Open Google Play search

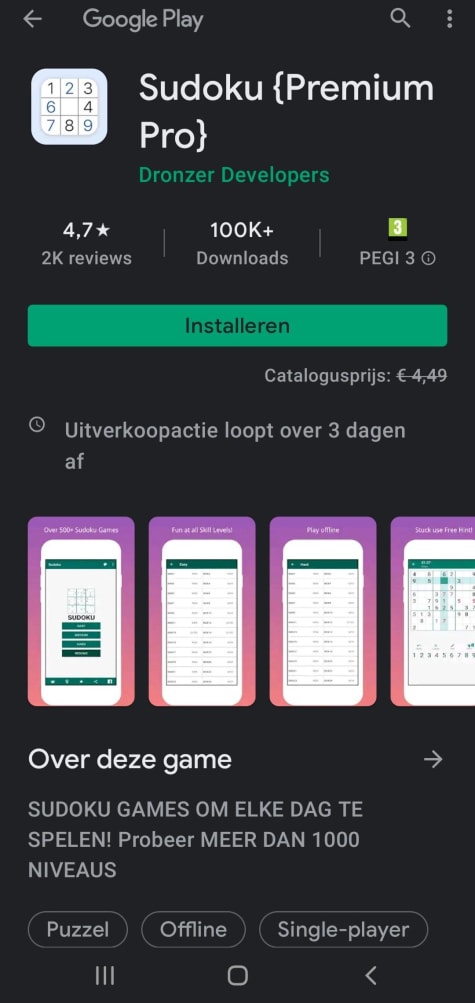(400, 19)
